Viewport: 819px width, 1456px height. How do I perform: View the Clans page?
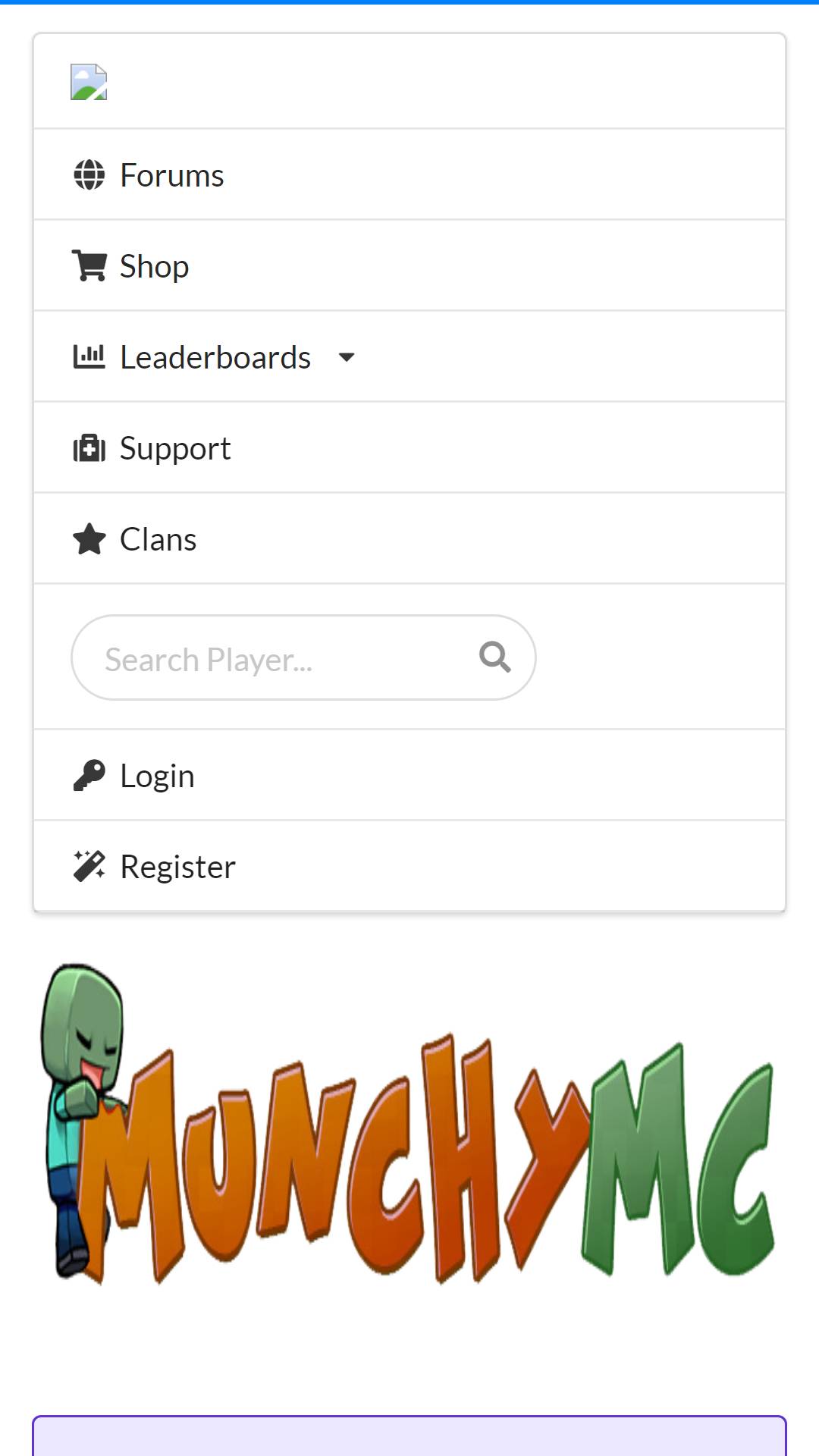pos(409,539)
